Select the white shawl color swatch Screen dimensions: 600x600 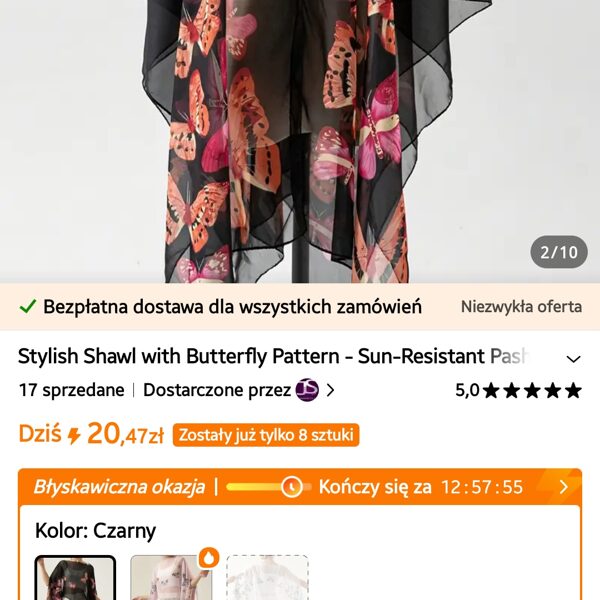267,579
